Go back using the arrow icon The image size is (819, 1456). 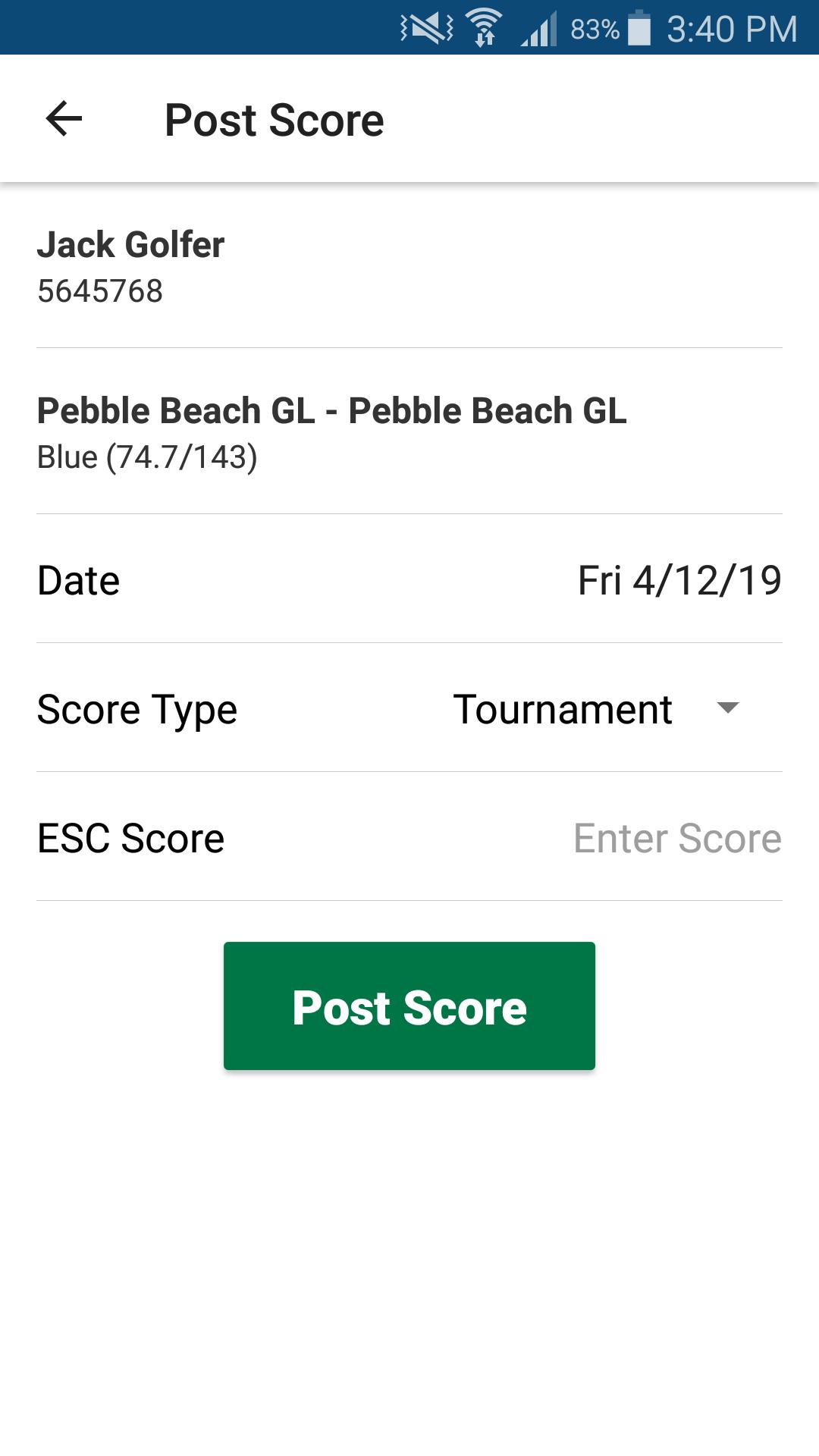tap(64, 119)
